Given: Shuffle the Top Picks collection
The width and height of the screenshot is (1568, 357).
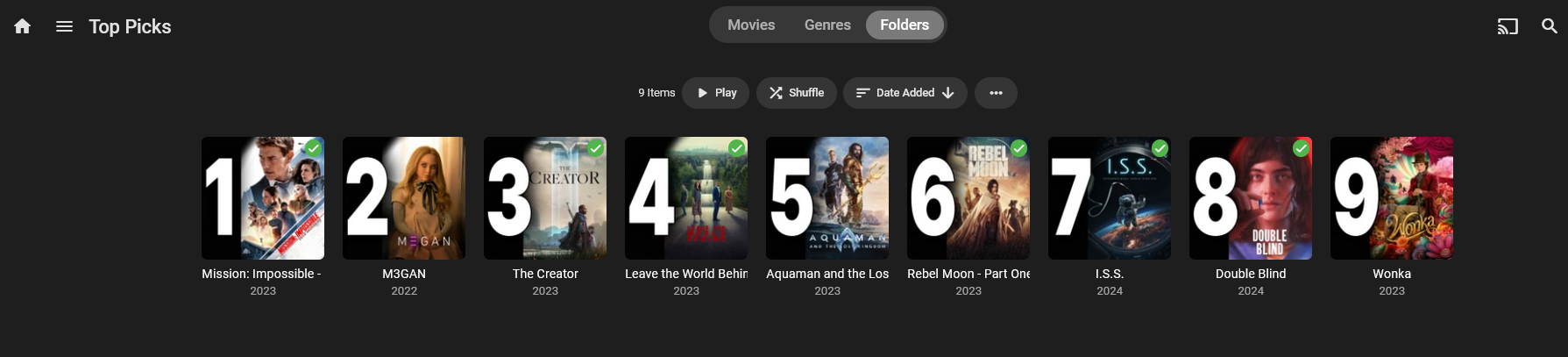Looking at the screenshot, I should [x=796, y=93].
